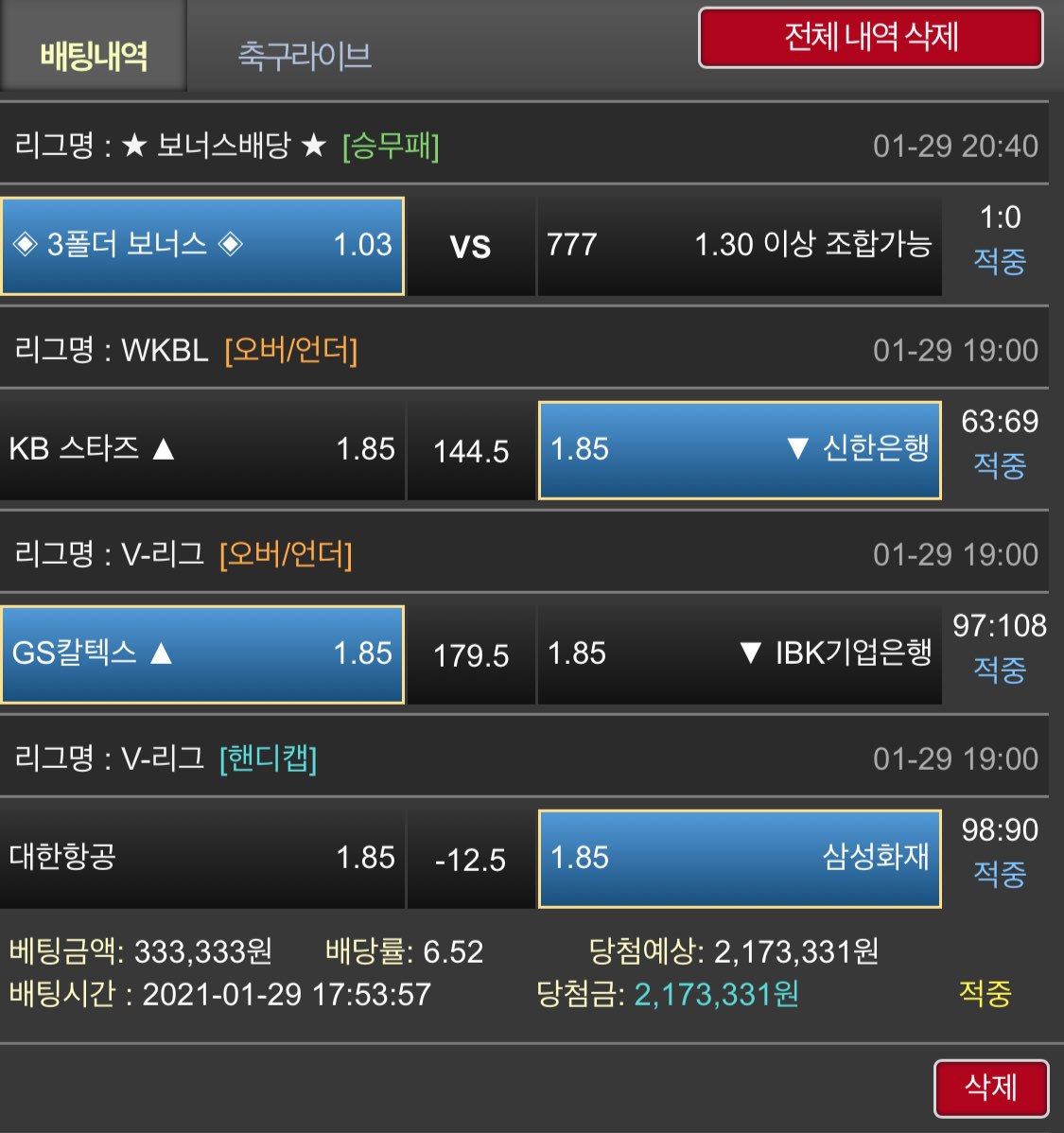The image size is (1064, 1133).
Task: Select the 배팅내역 tab
Action: [x=94, y=55]
